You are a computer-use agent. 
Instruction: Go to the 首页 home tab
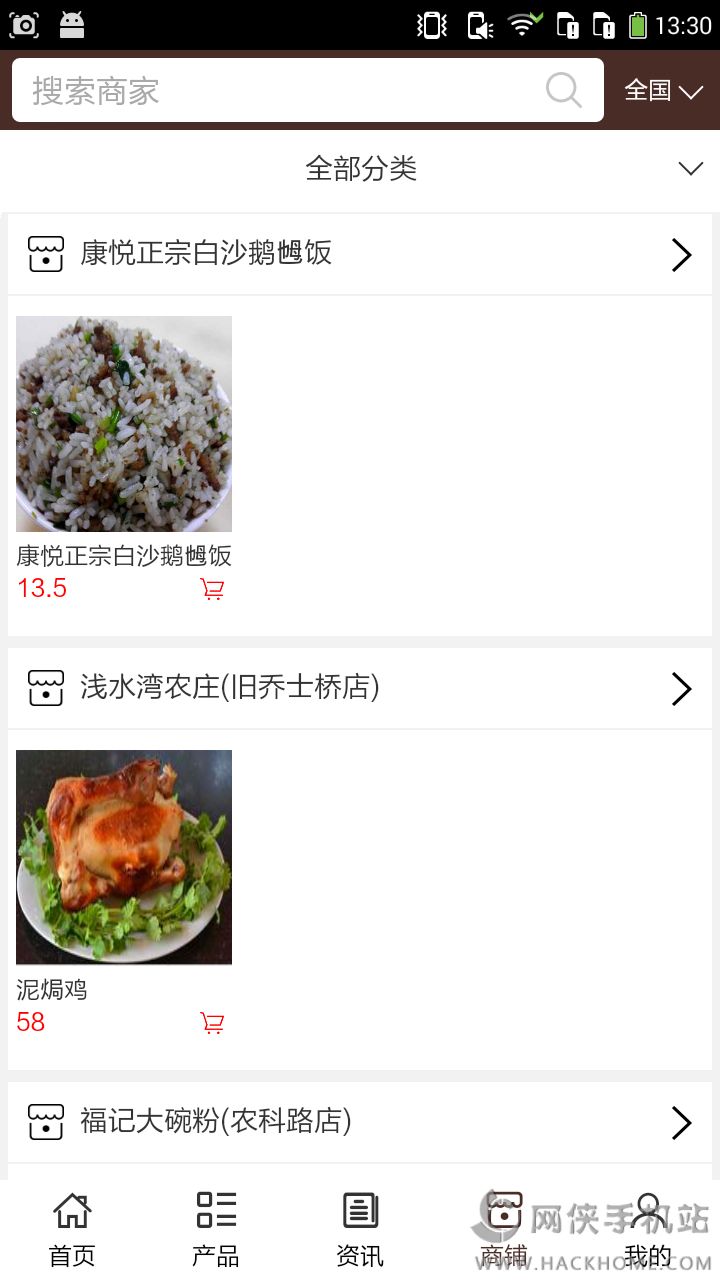[x=72, y=1230]
